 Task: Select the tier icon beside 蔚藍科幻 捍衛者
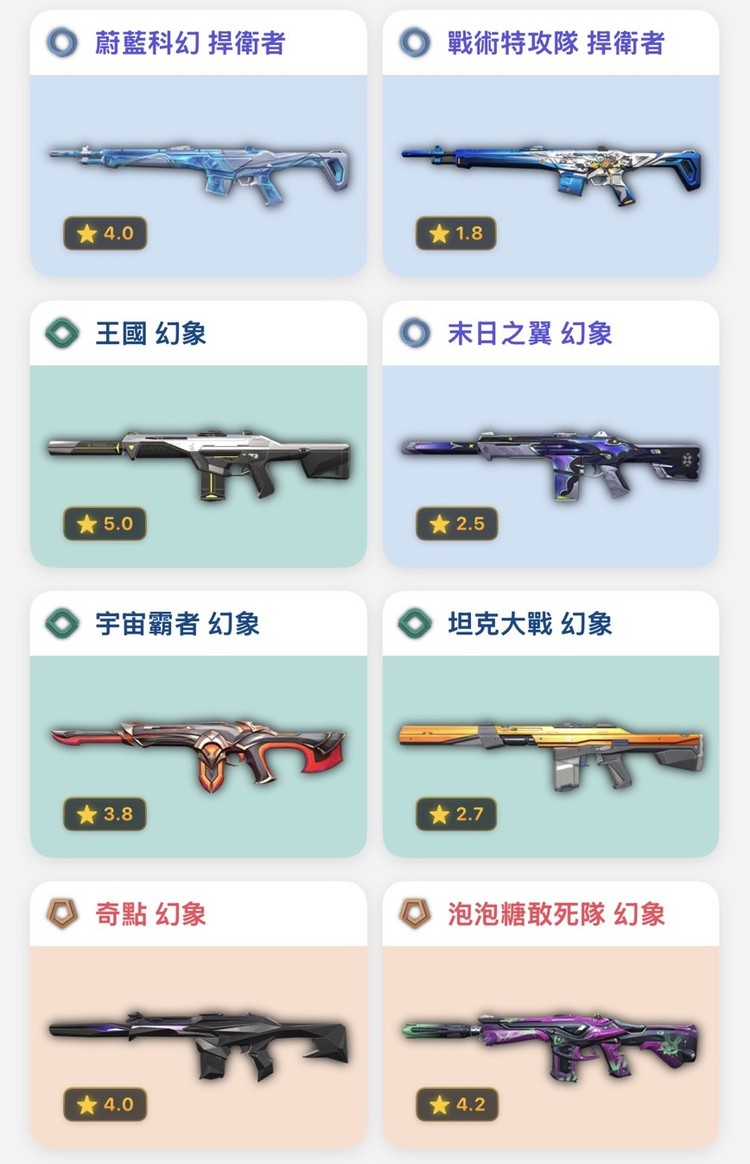pyautogui.click(x=61, y=44)
